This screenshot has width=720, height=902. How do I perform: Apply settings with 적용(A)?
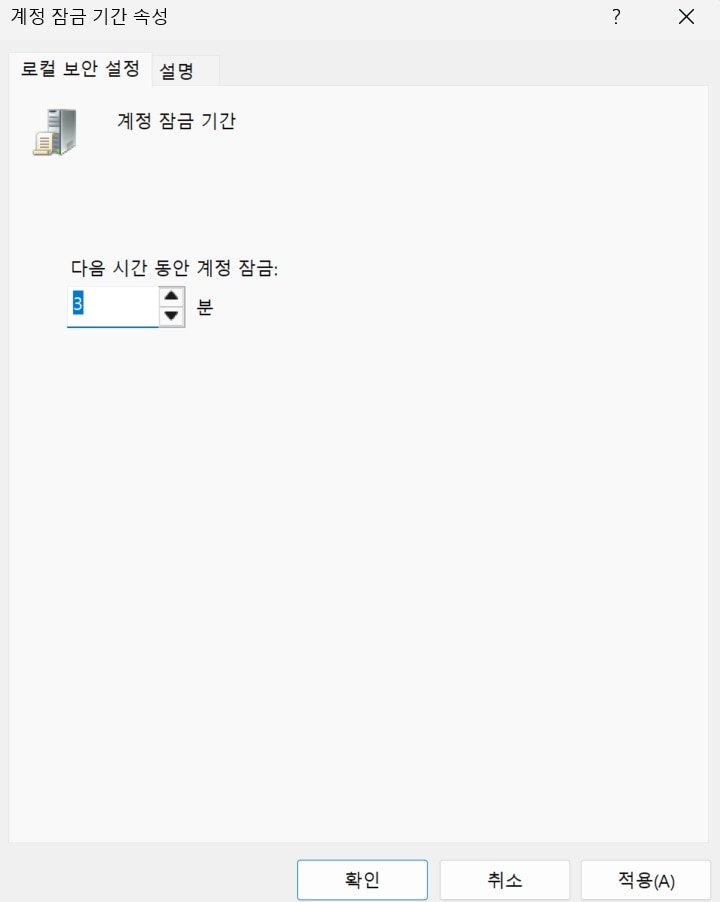coord(645,880)
